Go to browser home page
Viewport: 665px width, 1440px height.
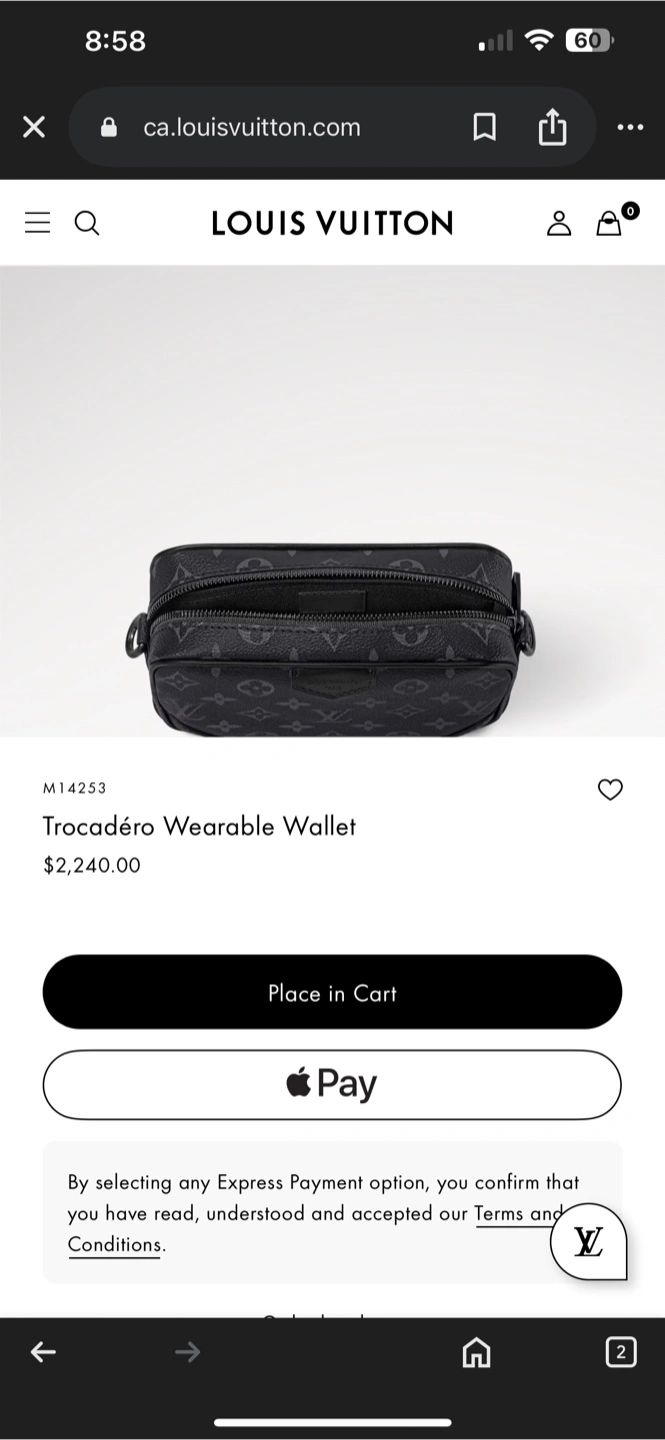pyautogui.click(x=477, y=1352)
